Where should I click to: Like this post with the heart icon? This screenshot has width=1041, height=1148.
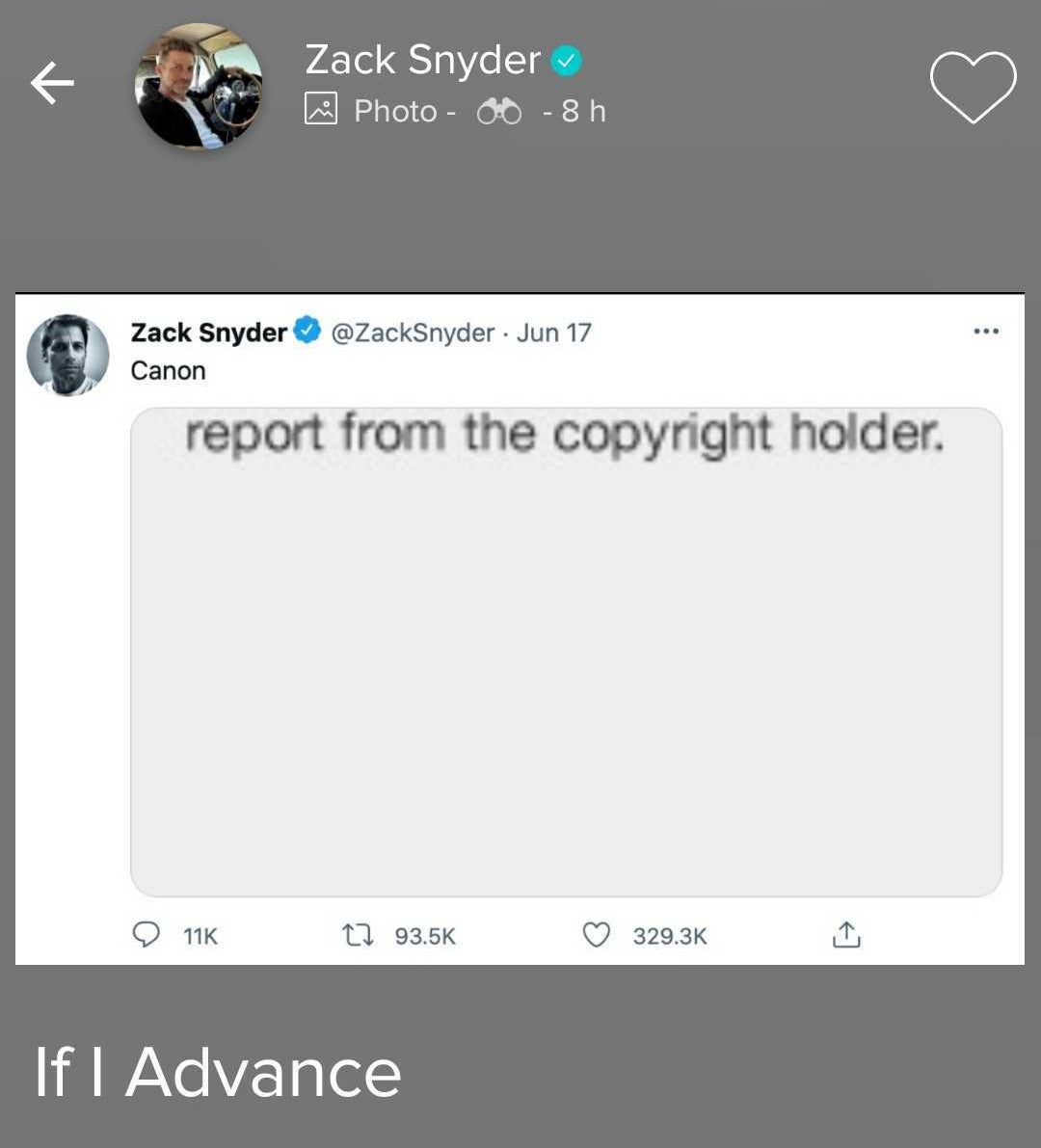click(973, 87)
